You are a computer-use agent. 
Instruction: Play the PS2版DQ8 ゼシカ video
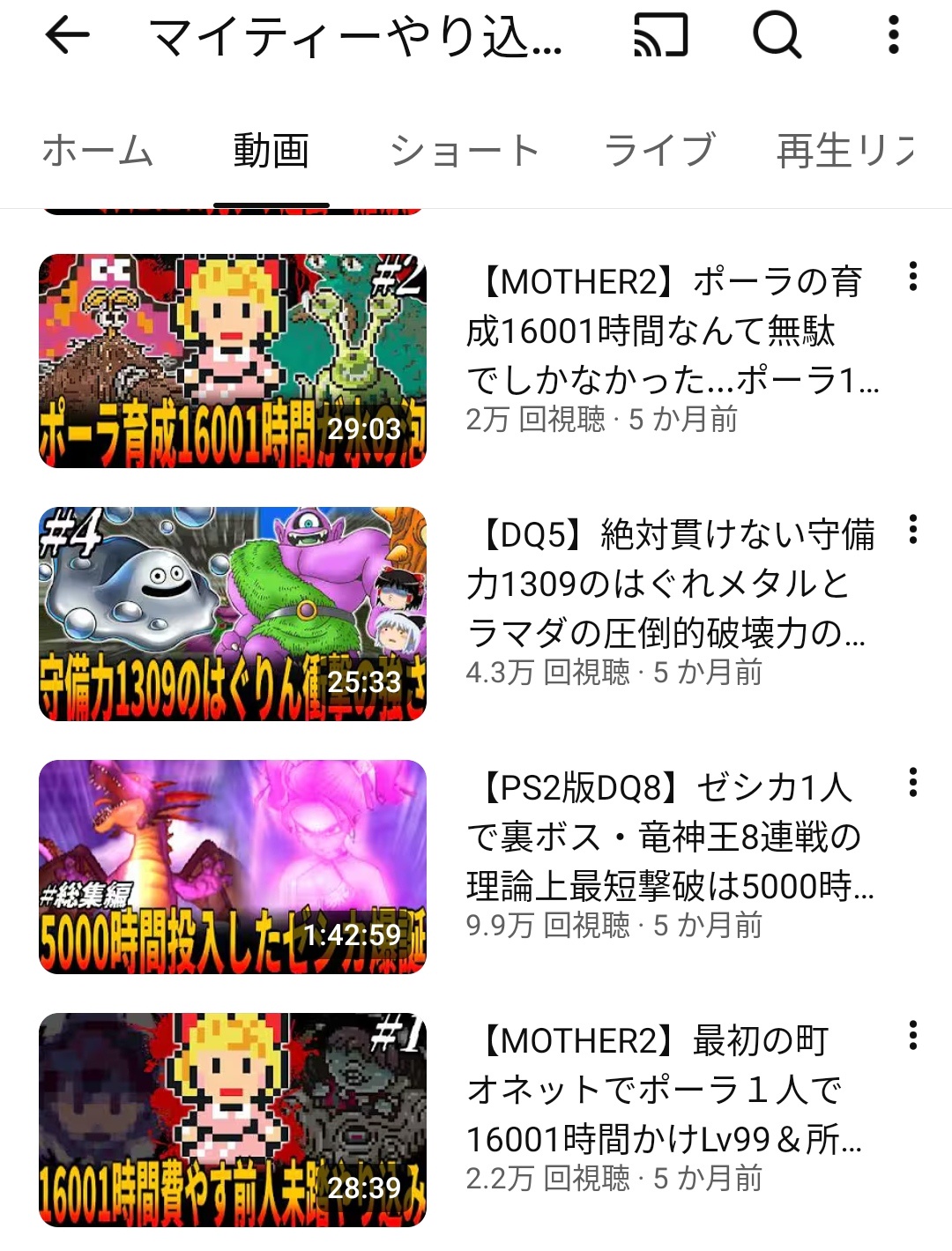pos(233,867)
